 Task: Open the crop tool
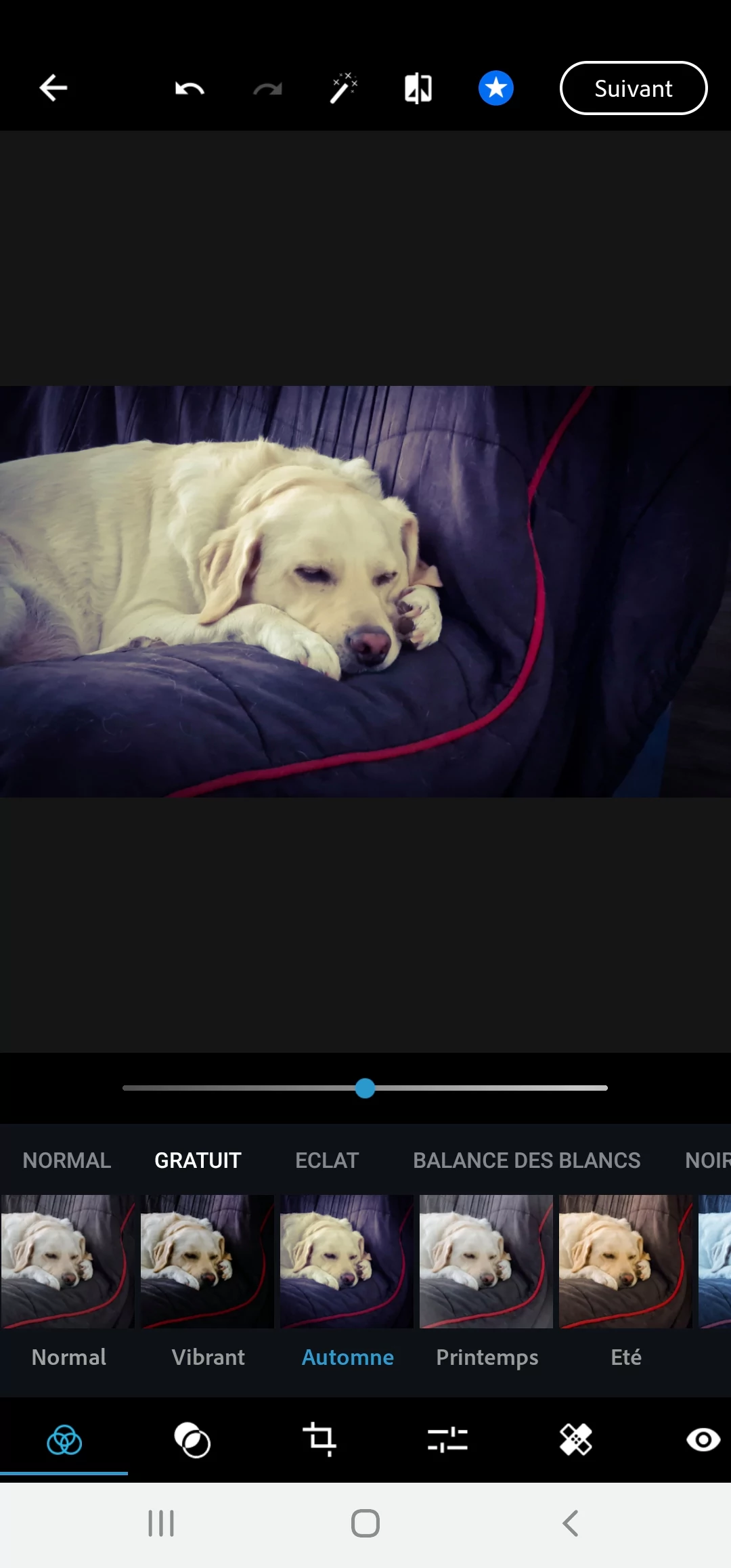tap(319, 1439)
